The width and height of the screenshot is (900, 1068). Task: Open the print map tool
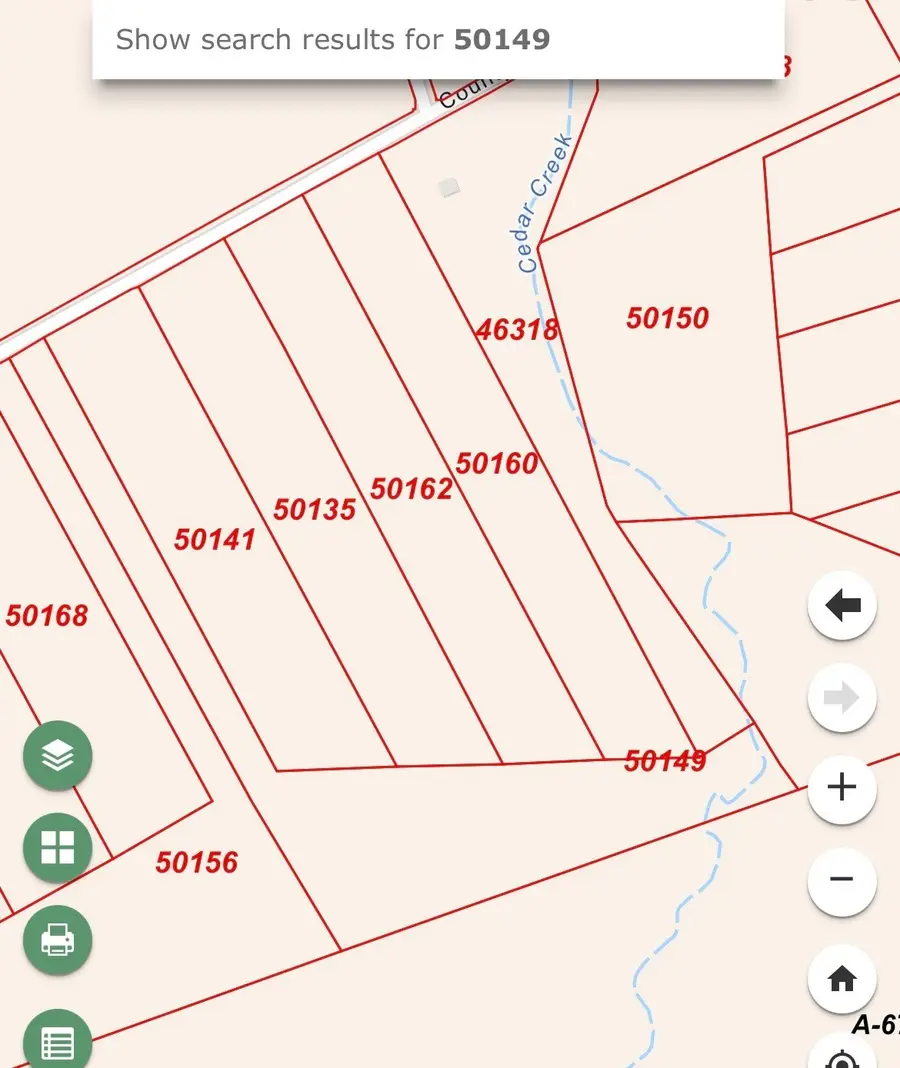(x=57, y=940)
